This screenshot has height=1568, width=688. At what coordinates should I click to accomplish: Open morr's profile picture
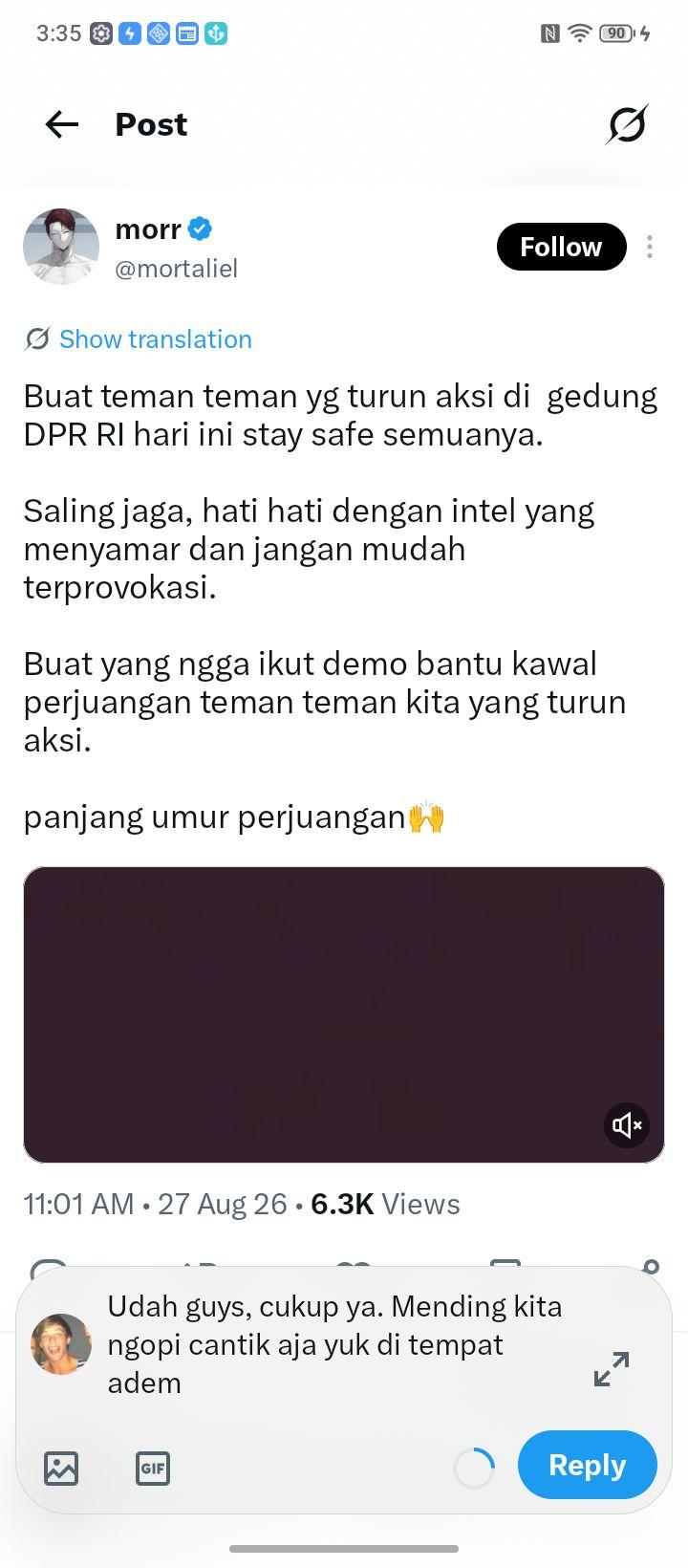pyautogui.click(x=61, y=247)
